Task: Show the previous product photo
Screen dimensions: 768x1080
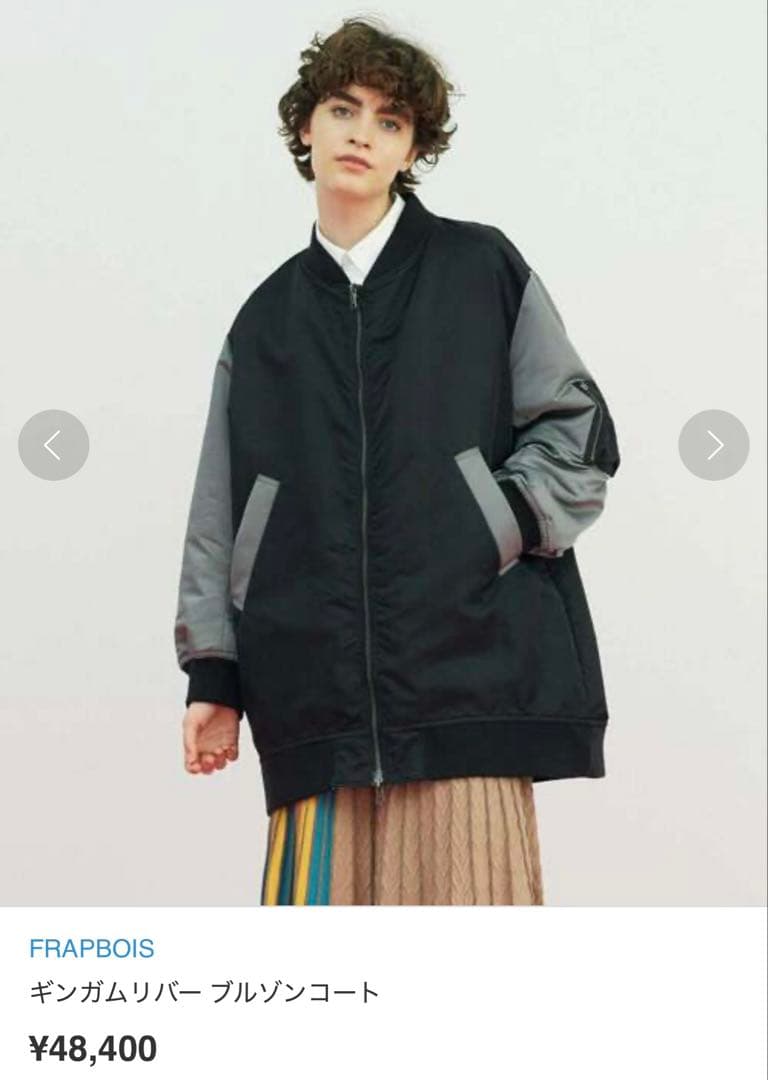Action: (54, 445)
